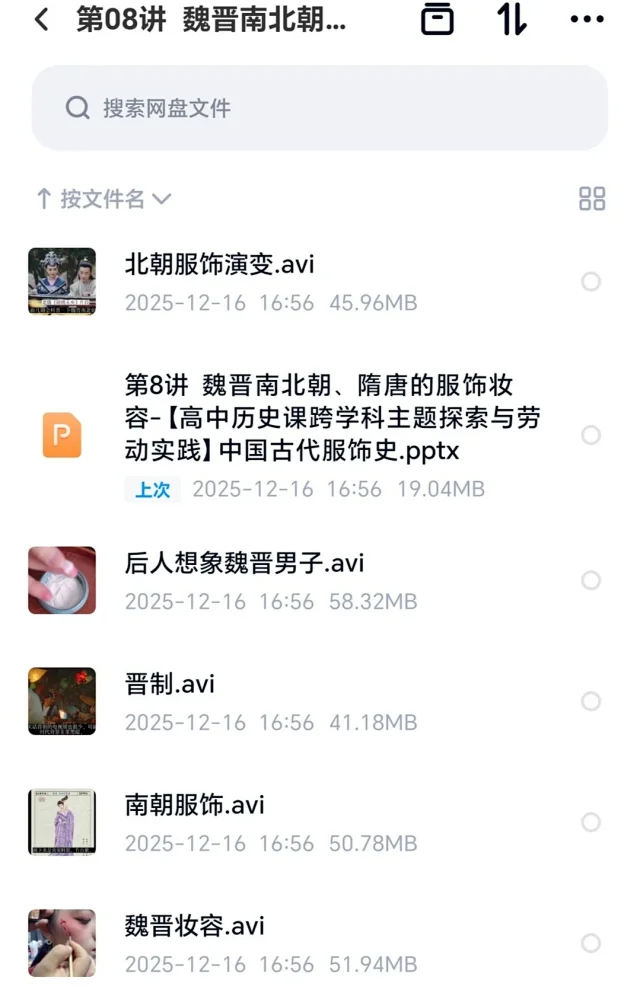640x996 pixels.
Task: Mark 晋制.avi as selected
Action: click(x=591, y=702)
